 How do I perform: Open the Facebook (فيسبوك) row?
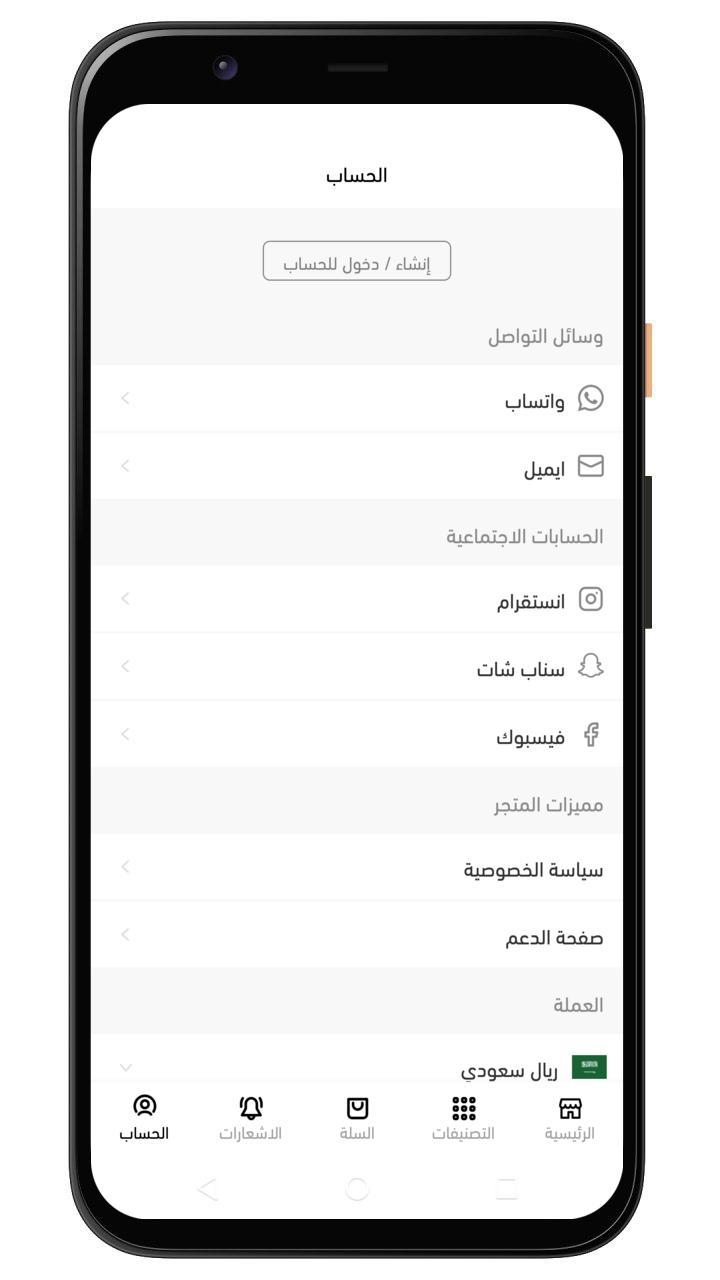pos(357,735)
